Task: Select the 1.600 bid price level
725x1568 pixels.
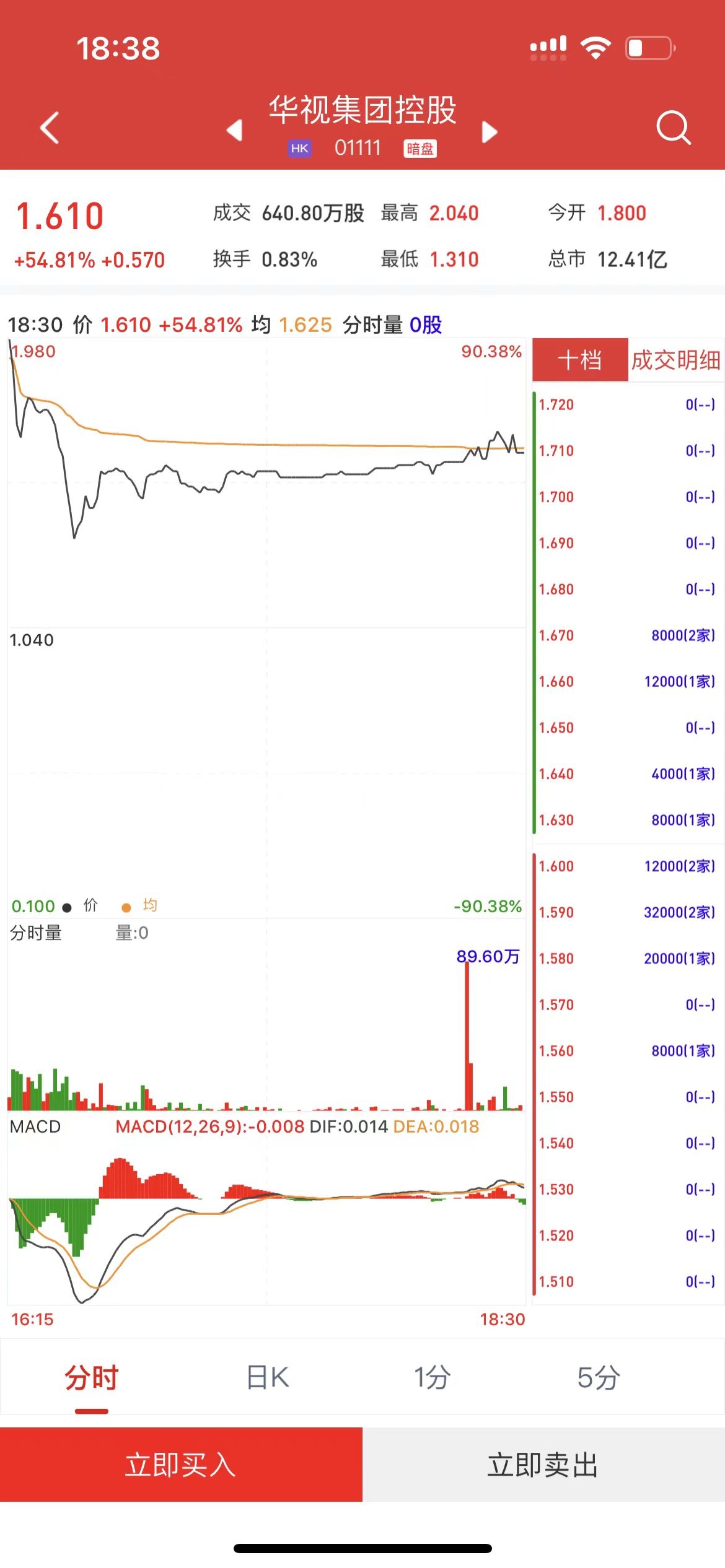Action: (x=626, y=866)
